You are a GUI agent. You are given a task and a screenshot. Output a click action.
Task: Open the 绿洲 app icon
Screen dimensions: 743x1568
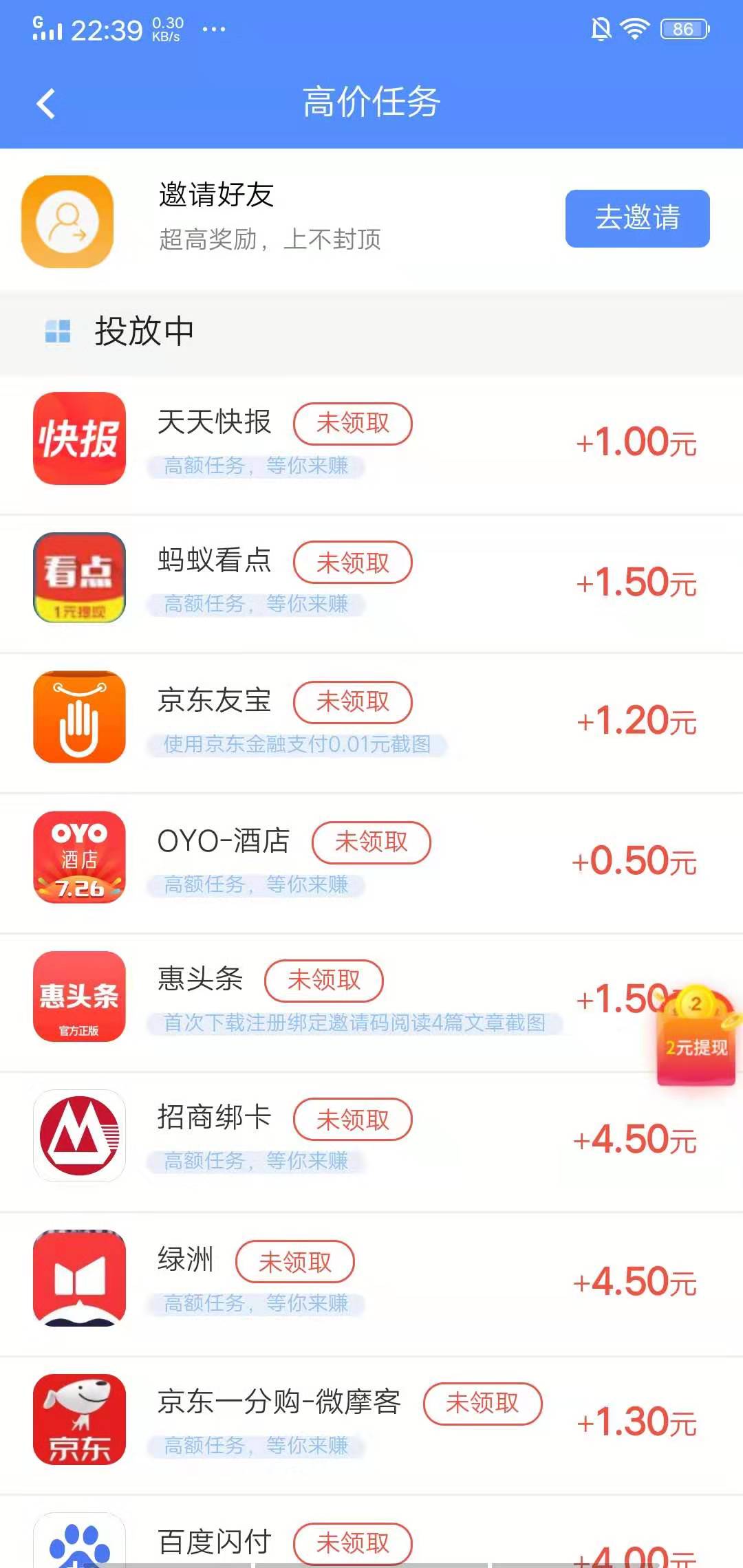(x=78, y=1277)
